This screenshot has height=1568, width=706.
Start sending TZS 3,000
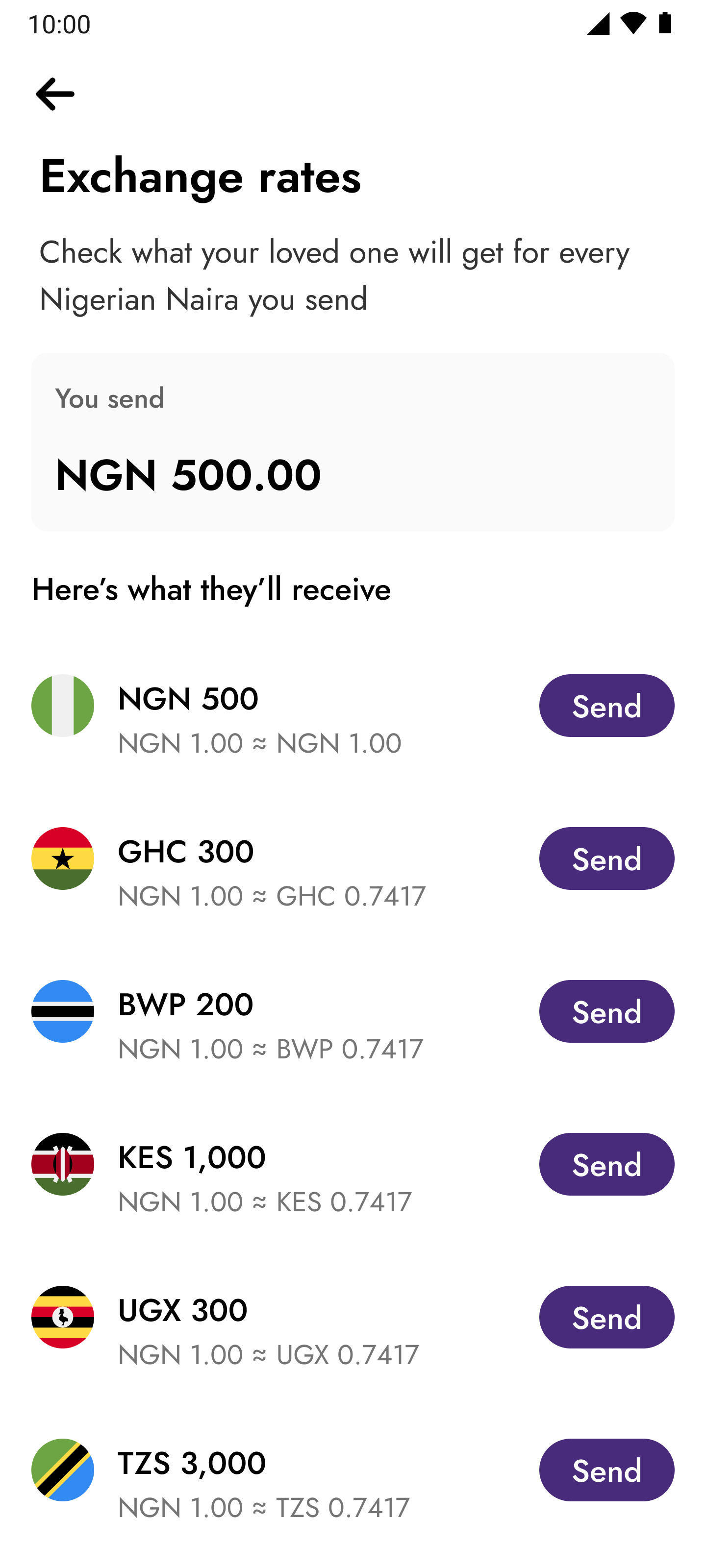pos(606,1470)
